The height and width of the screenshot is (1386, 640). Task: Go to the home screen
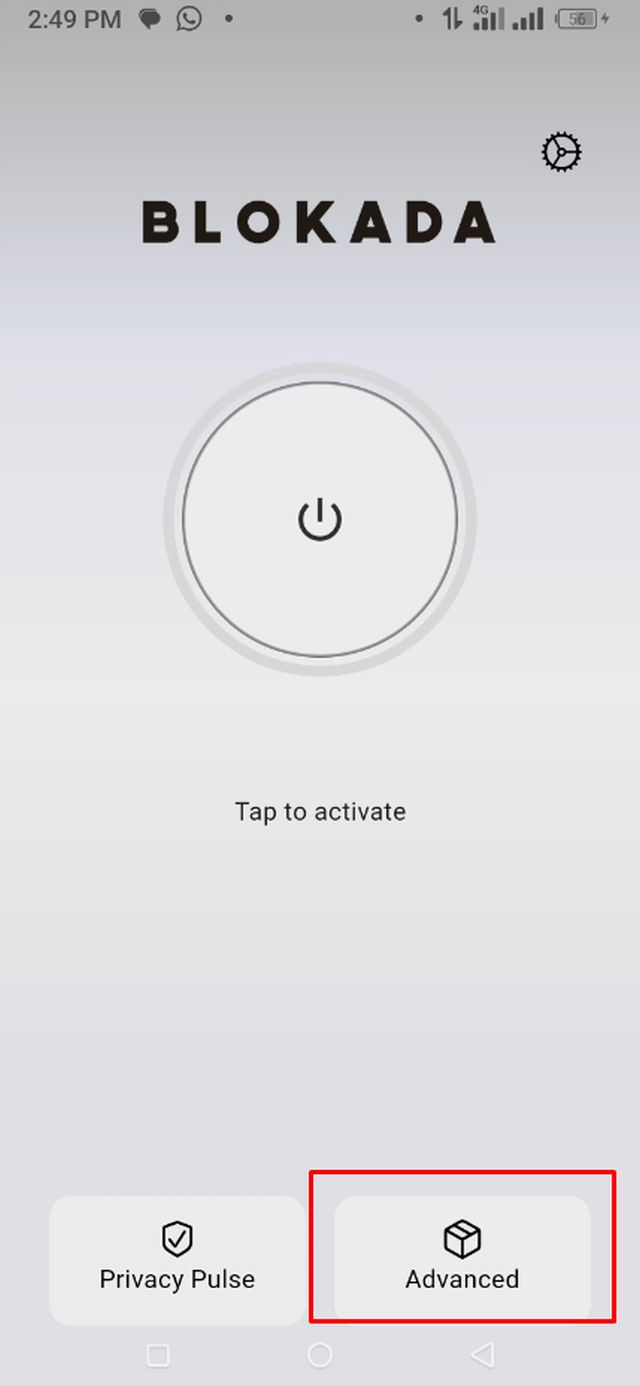(x=320, y=1354)
